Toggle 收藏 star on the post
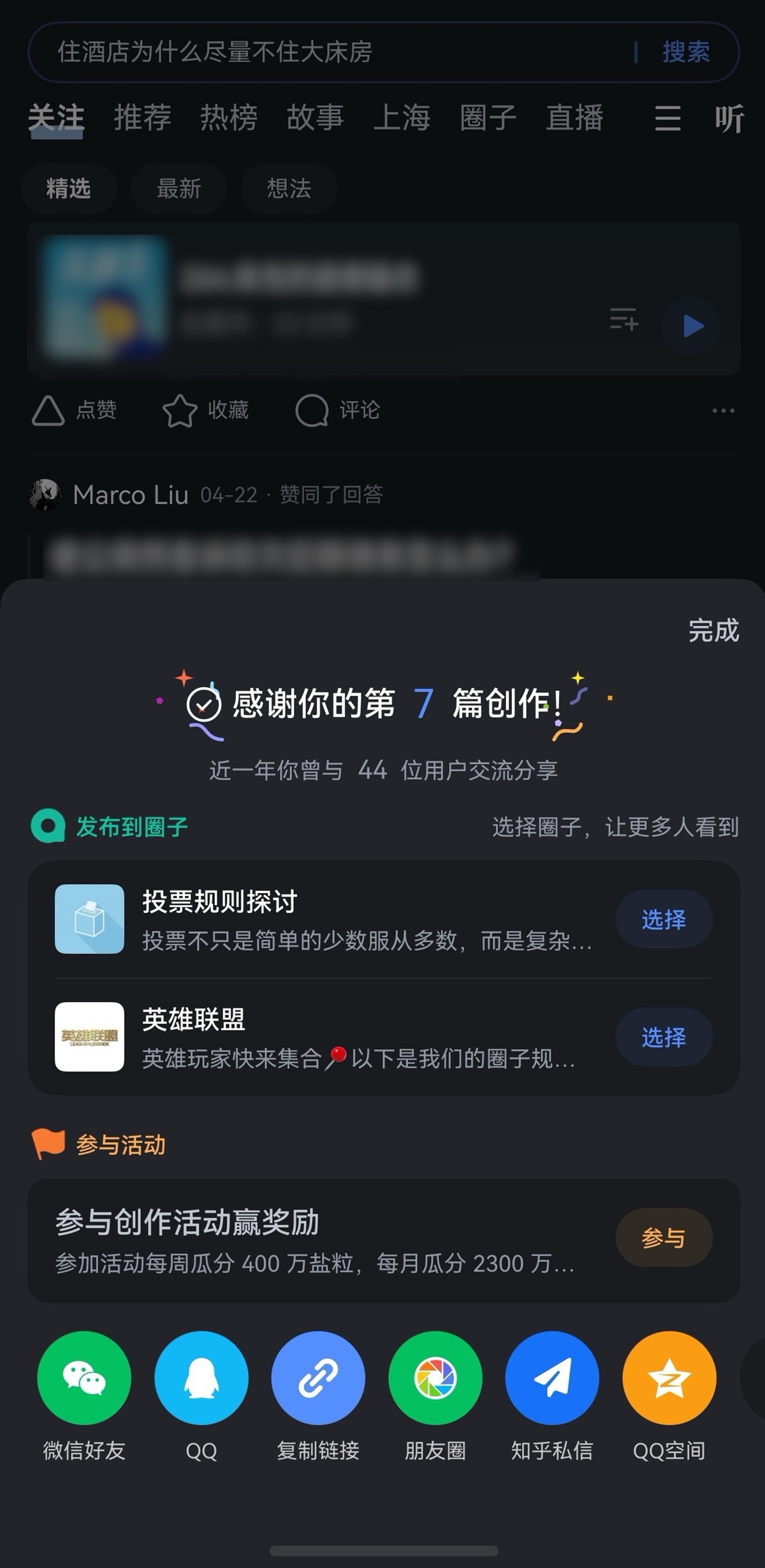Screen dimensions: 765x1568 click(x=180, y=410)
